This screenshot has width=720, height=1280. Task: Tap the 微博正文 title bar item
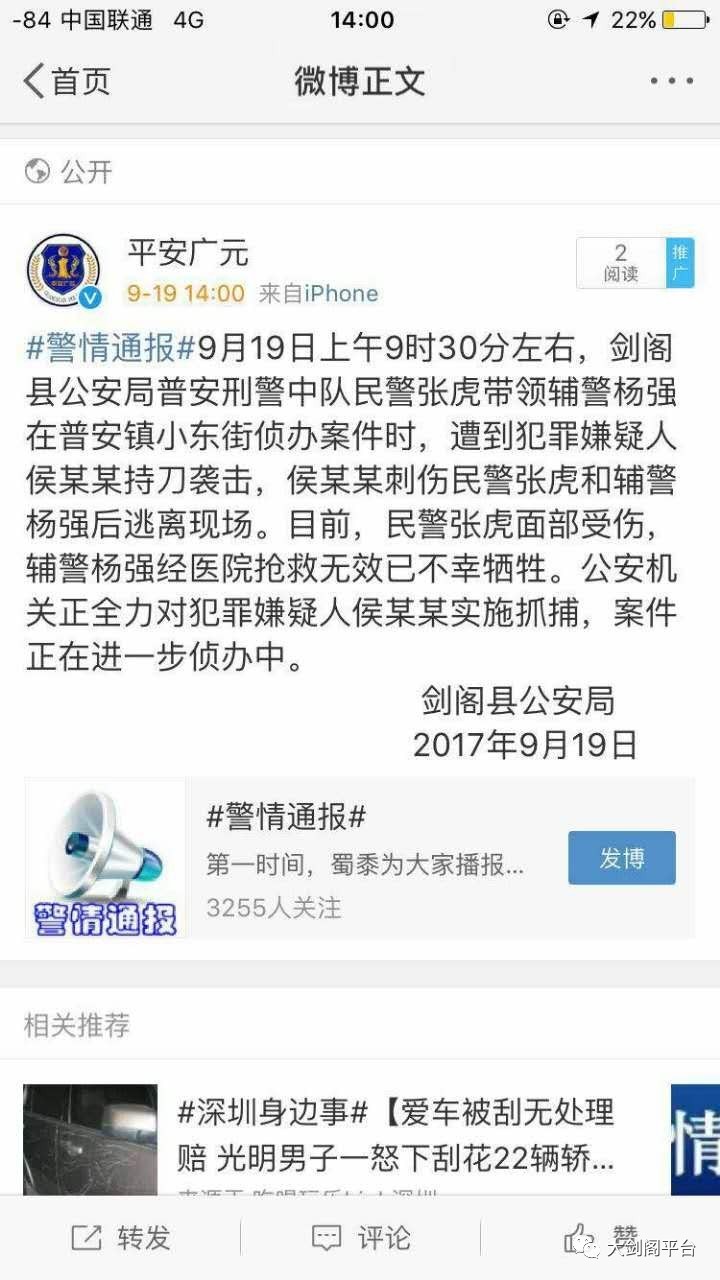359,80
